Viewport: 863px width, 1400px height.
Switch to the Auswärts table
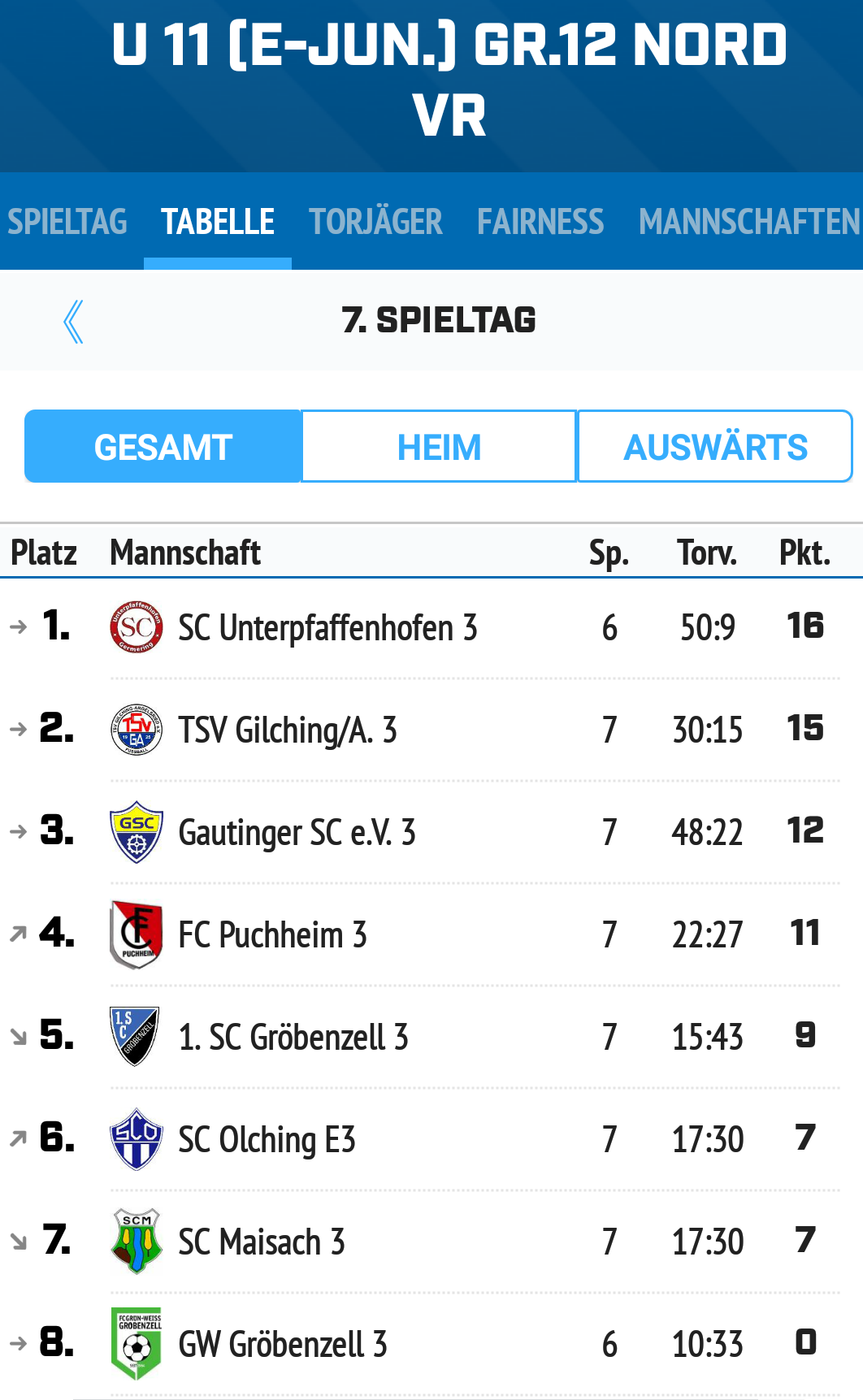click(x=715, y=447)
